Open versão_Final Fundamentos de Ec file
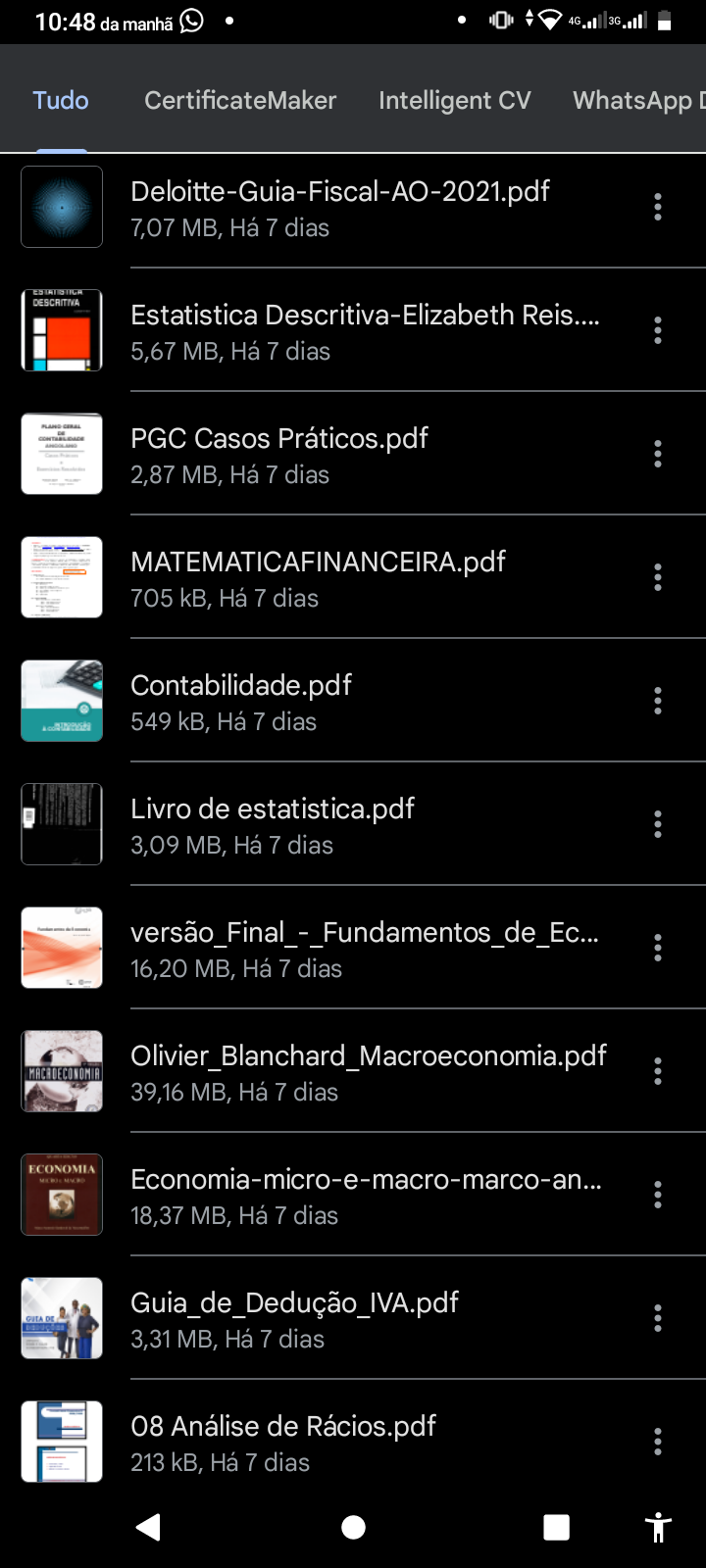Image resolution: width=706 pixels, height=1568 pixels. coord(365,948)
